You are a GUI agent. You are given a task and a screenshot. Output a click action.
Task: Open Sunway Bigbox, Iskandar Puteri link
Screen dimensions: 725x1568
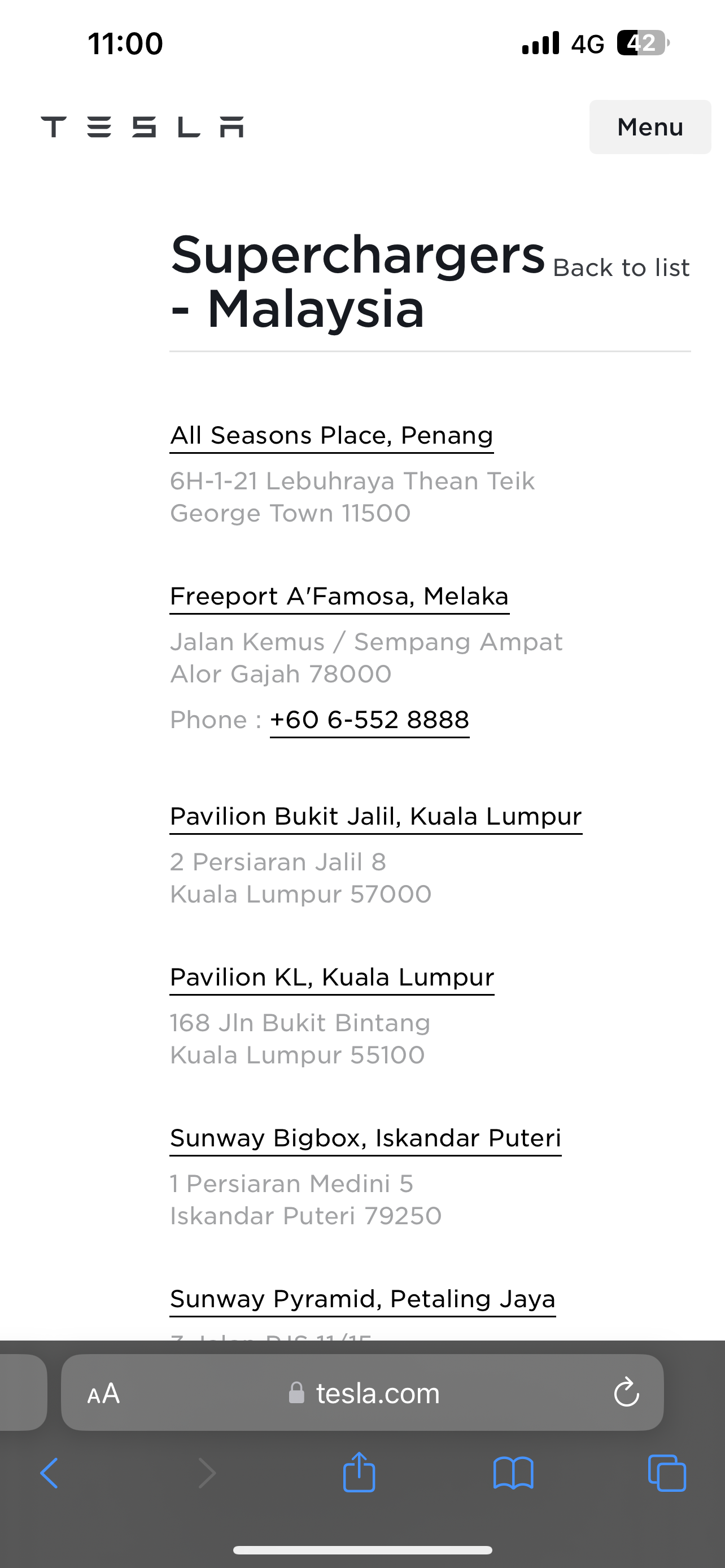tap(365, 1138)
